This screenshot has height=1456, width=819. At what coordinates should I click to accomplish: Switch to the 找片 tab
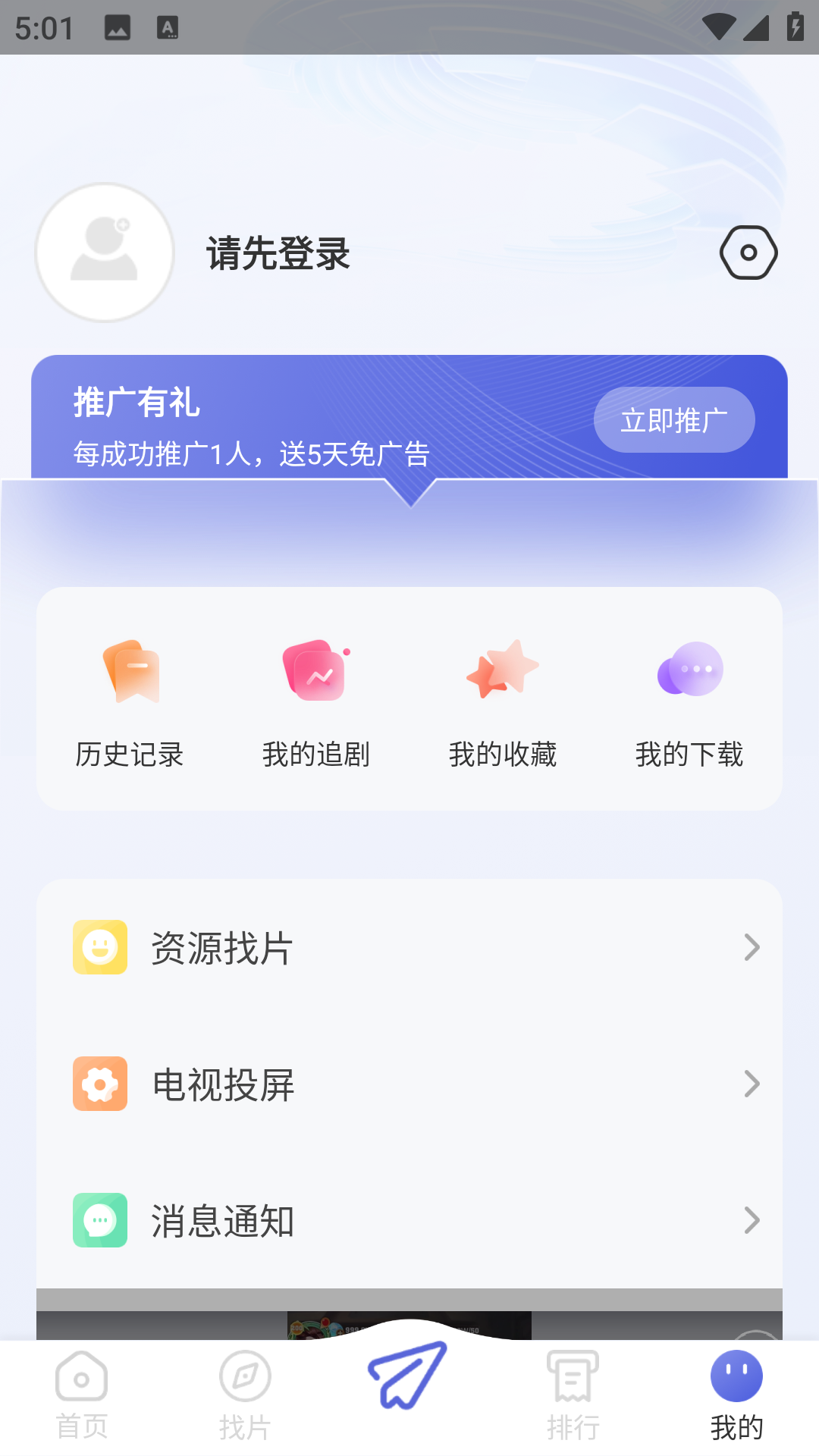tap(245, 1395)
